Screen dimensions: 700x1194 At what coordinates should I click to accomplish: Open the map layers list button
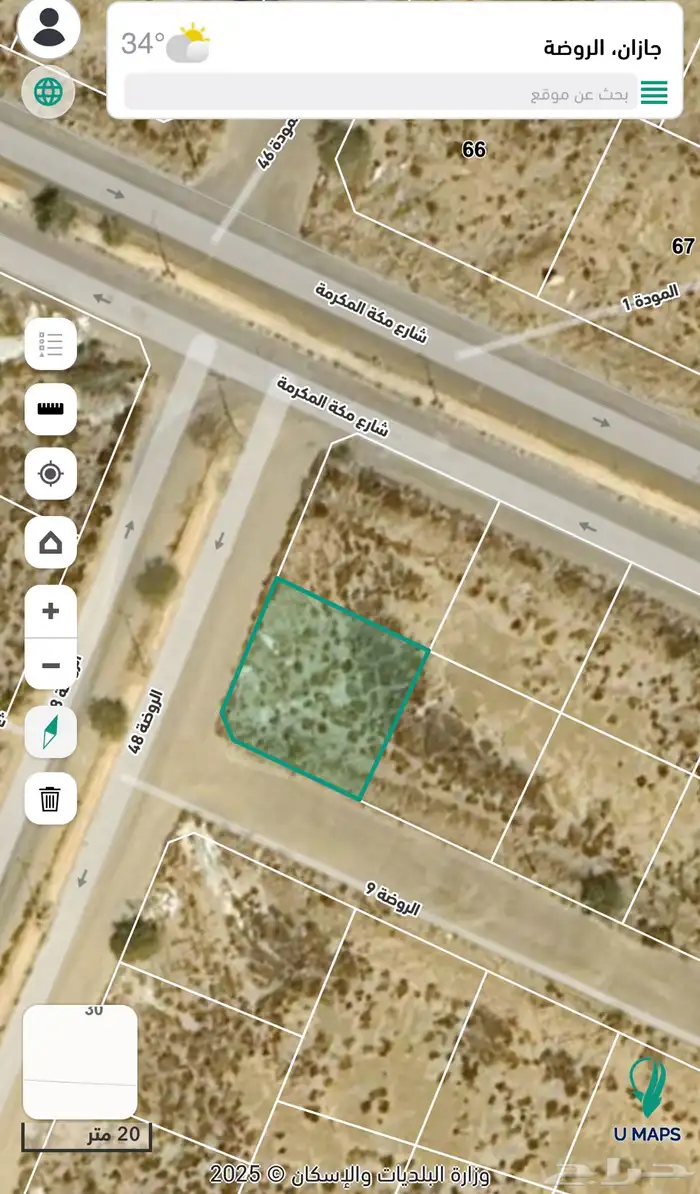[50, 345]
